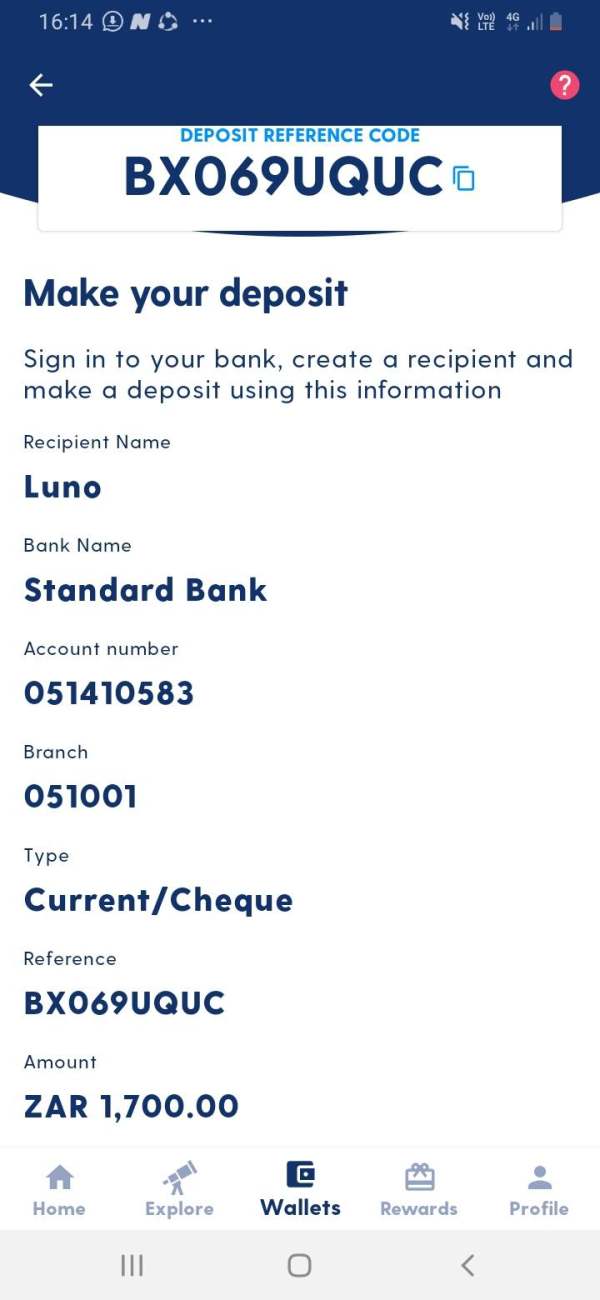Open the Explore tab
The height and width of the screenshot is (1300, 600).
179,1190
